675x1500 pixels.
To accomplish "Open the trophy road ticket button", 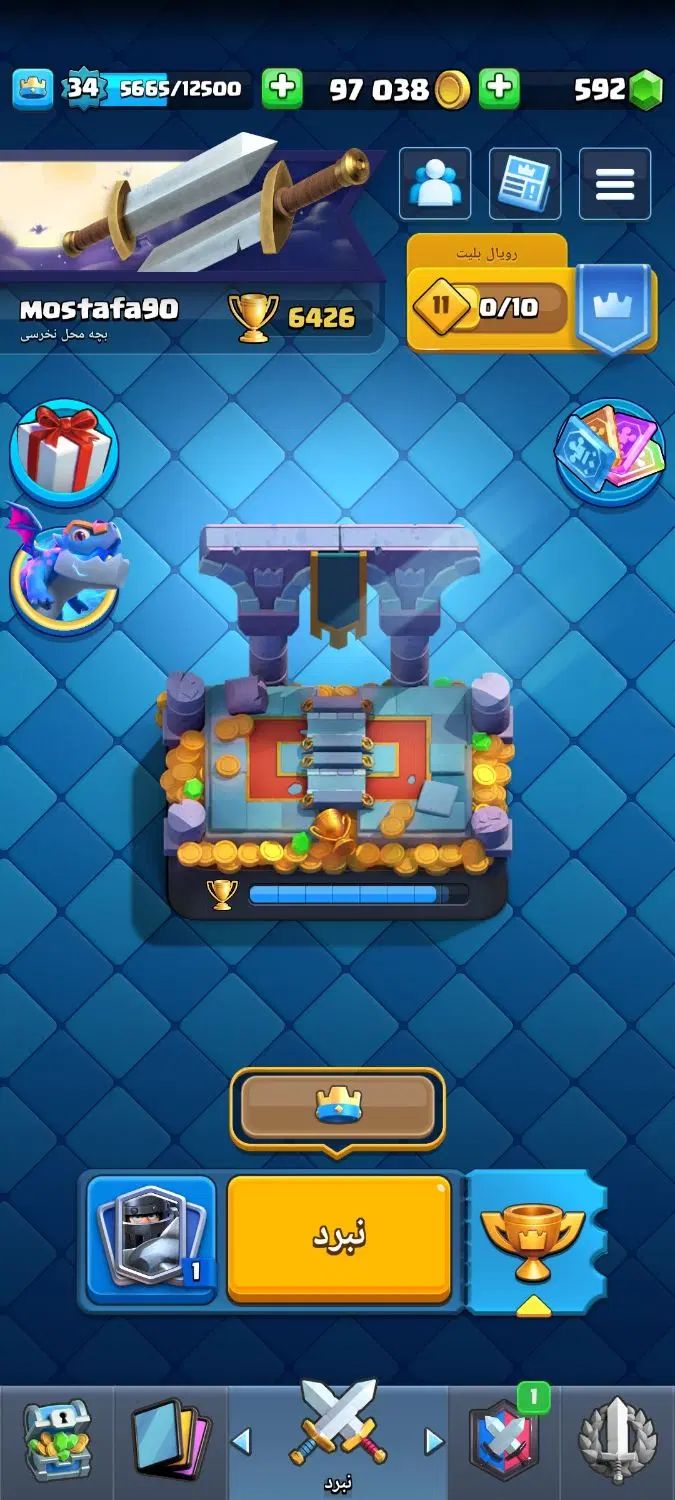I will click(x=532, y=1240).
